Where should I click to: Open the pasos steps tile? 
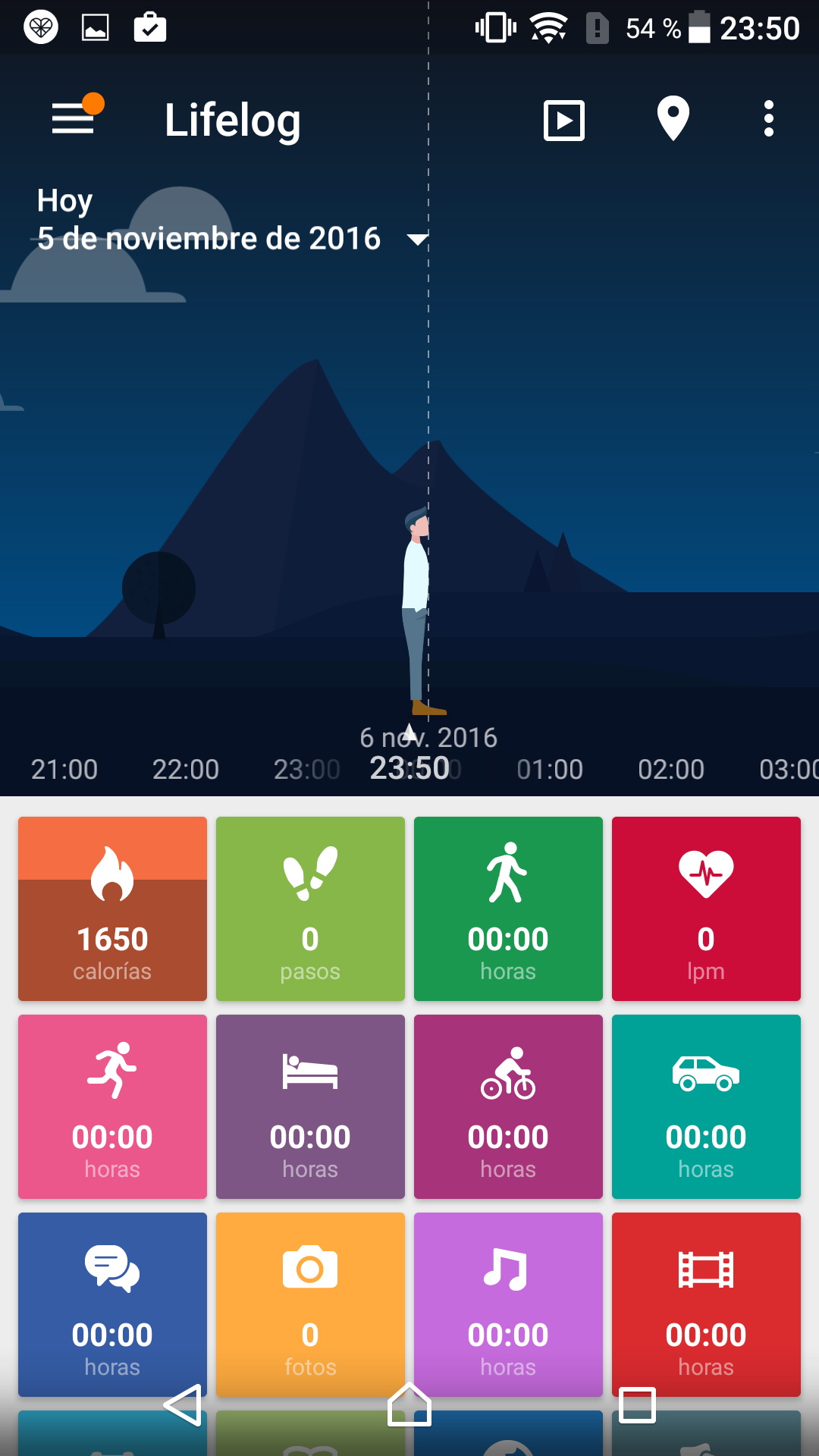point(310,908)
